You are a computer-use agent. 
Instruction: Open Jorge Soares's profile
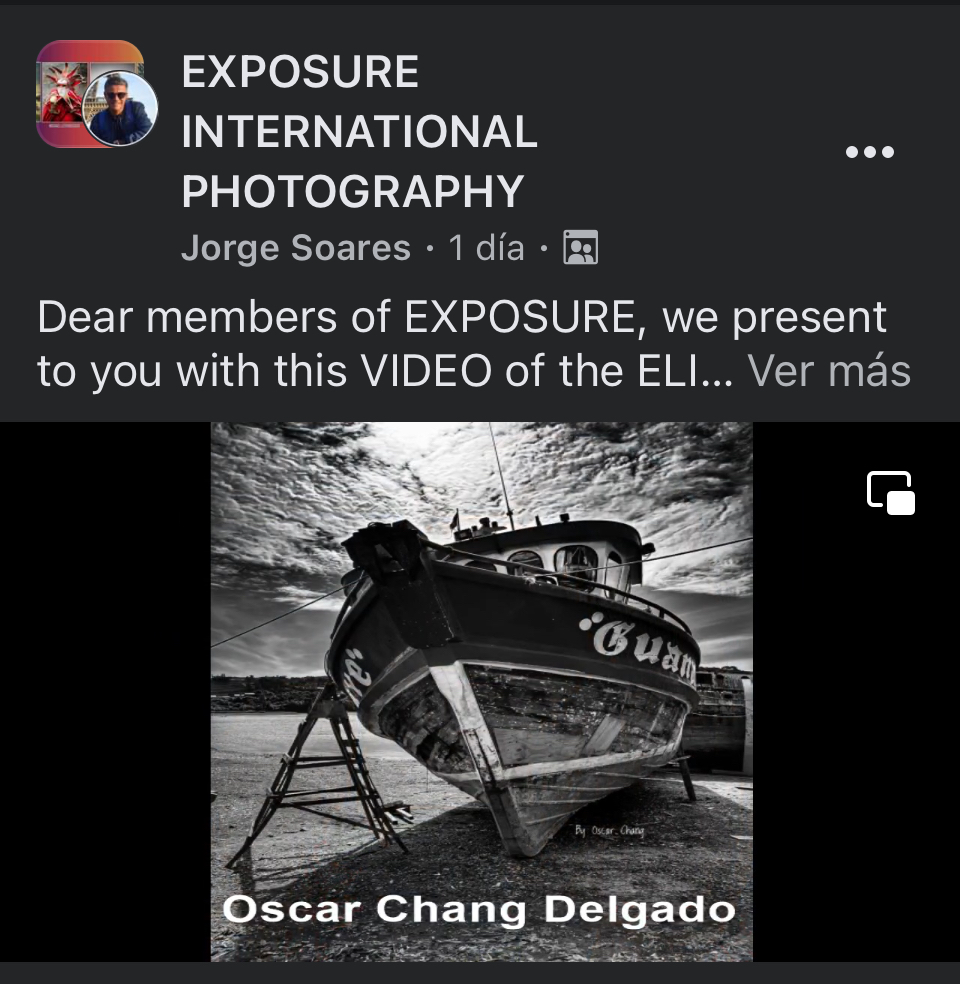point(296,248)
